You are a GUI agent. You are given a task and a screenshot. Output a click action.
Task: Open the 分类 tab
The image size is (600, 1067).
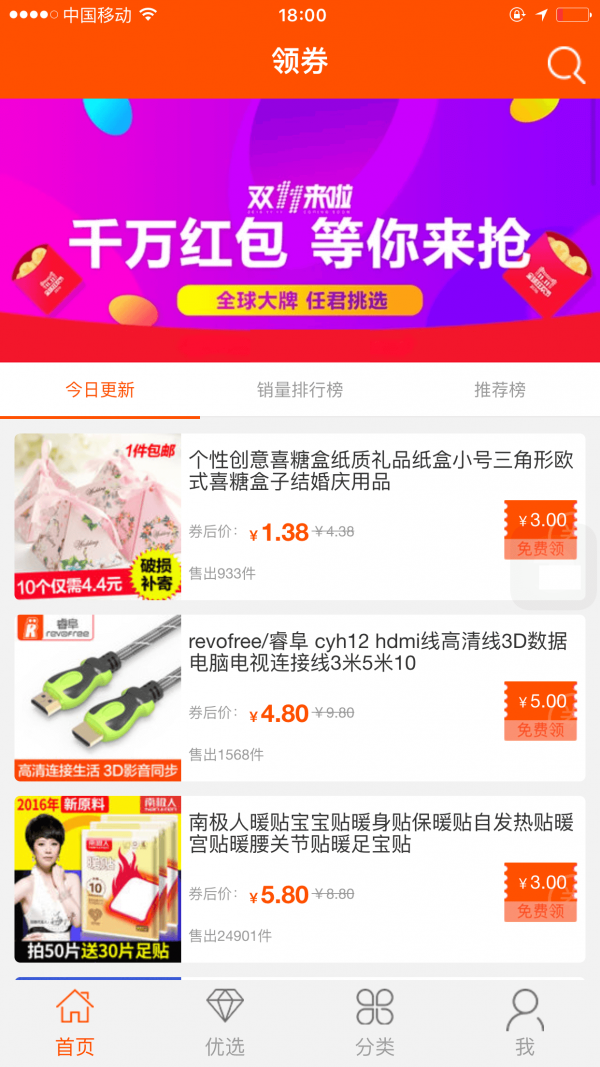point(375,1022)
